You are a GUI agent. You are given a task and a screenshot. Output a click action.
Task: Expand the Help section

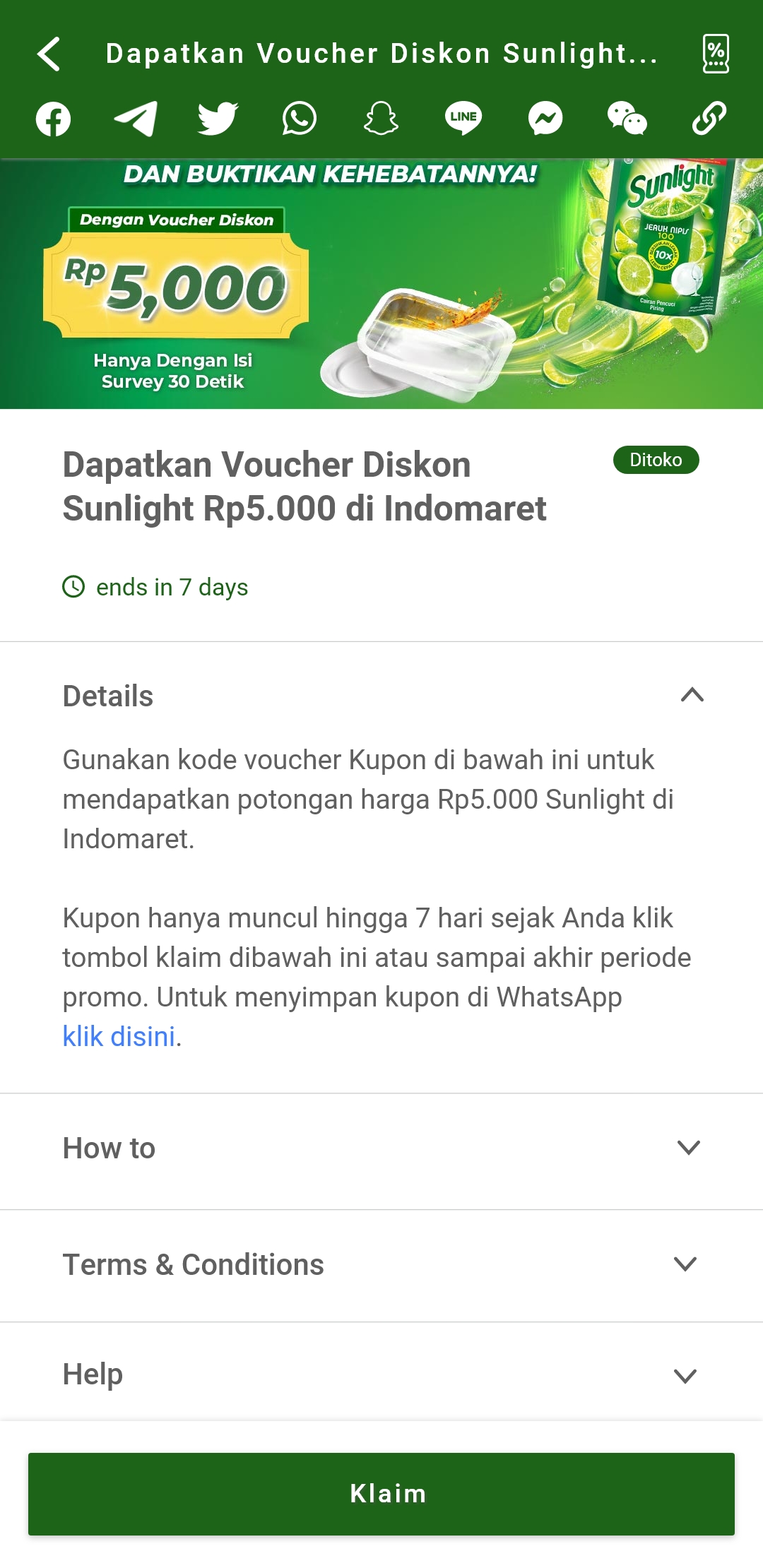point(685,1375)
